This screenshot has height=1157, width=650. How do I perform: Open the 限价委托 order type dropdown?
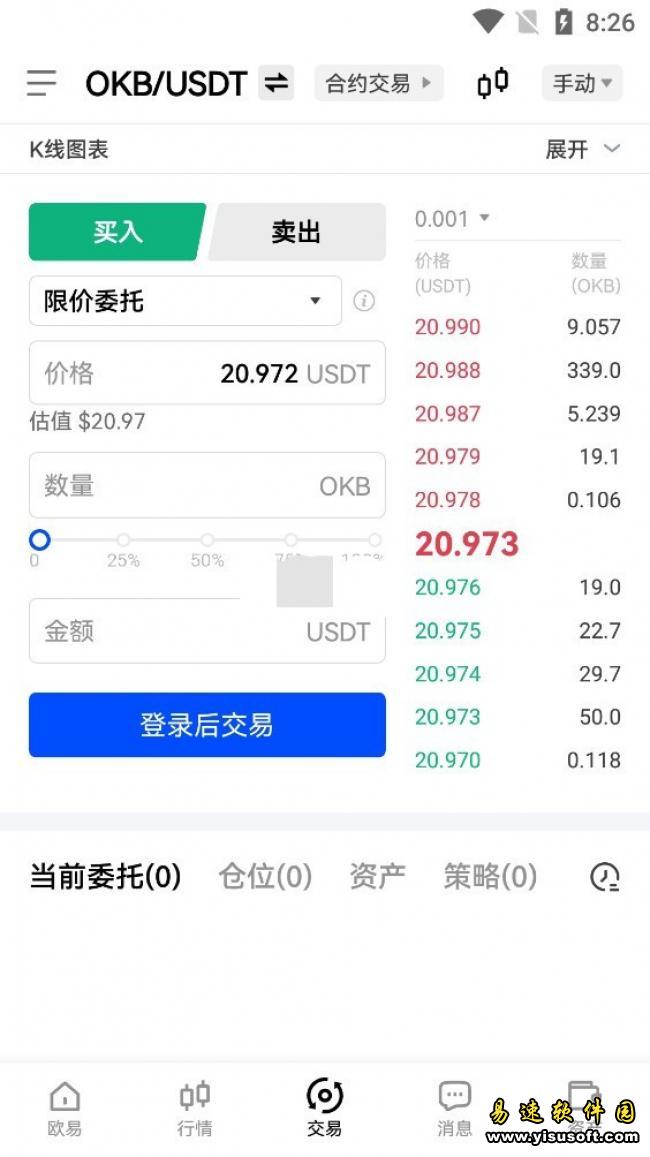click(185, 301)
